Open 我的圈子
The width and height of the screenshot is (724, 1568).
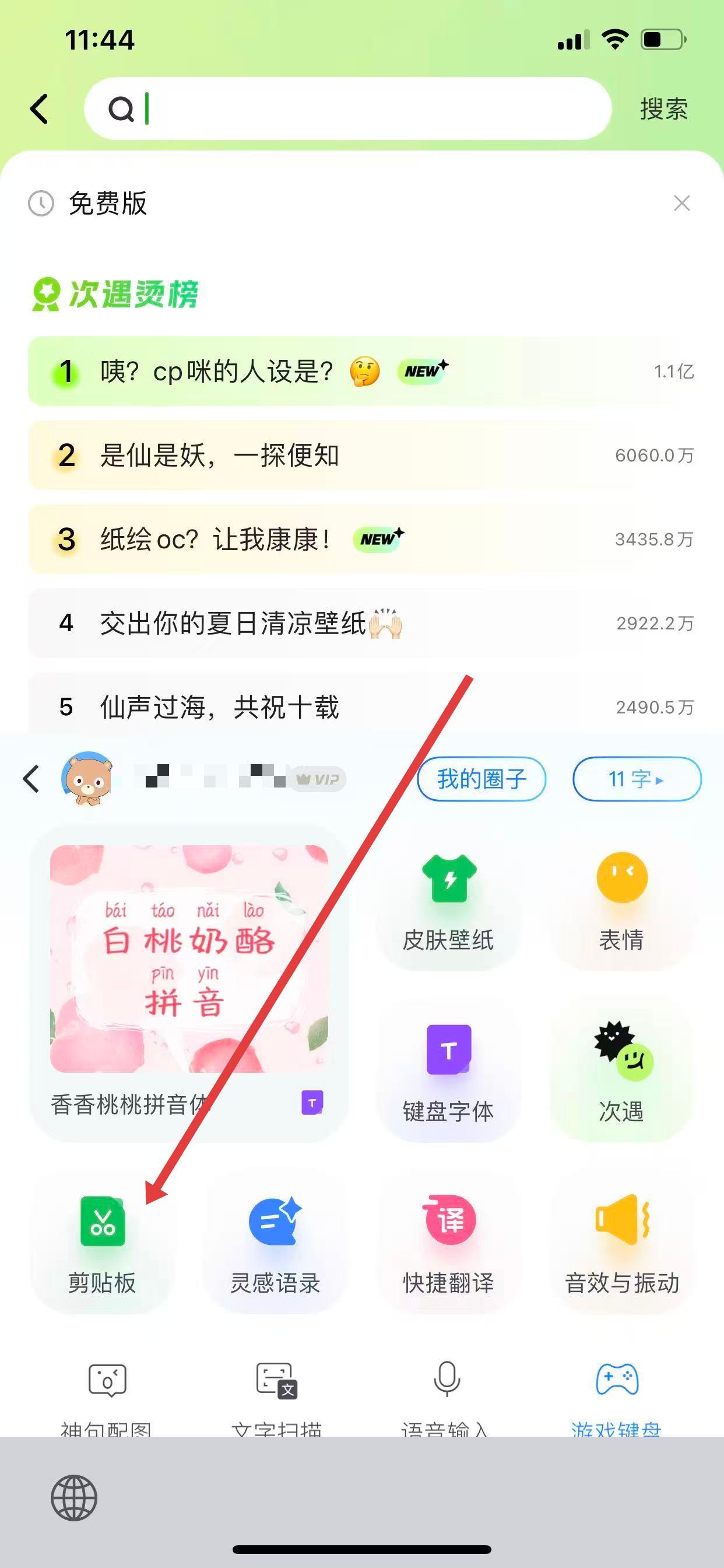tap(482, 779)
